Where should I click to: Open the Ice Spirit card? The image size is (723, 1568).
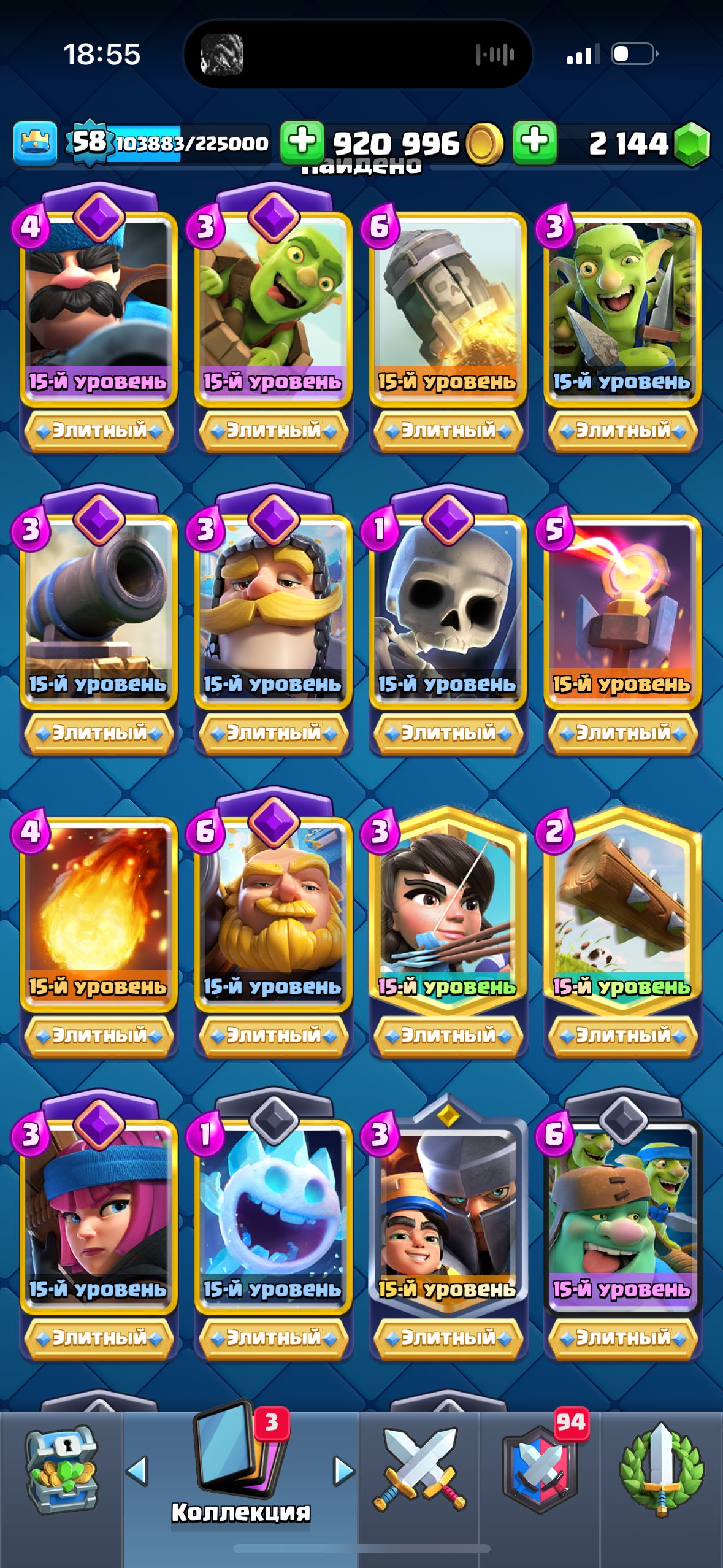274,1226
